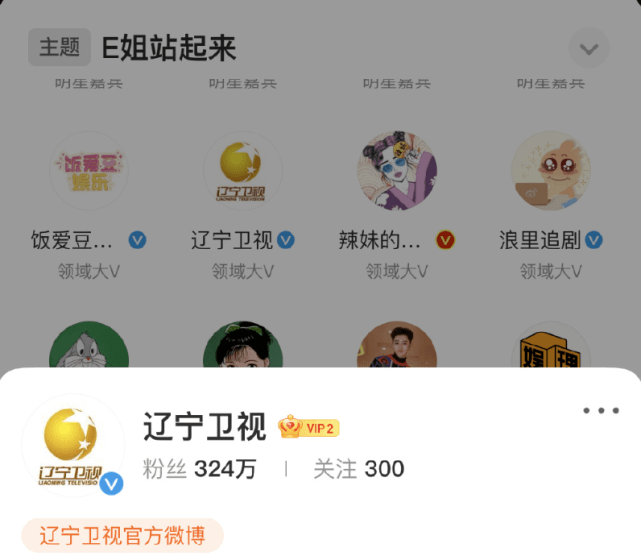Image resolution: width=641 pixels, height=556 pixels.
Task: Open the three-dot more options menu
Action: pos(600,411)
